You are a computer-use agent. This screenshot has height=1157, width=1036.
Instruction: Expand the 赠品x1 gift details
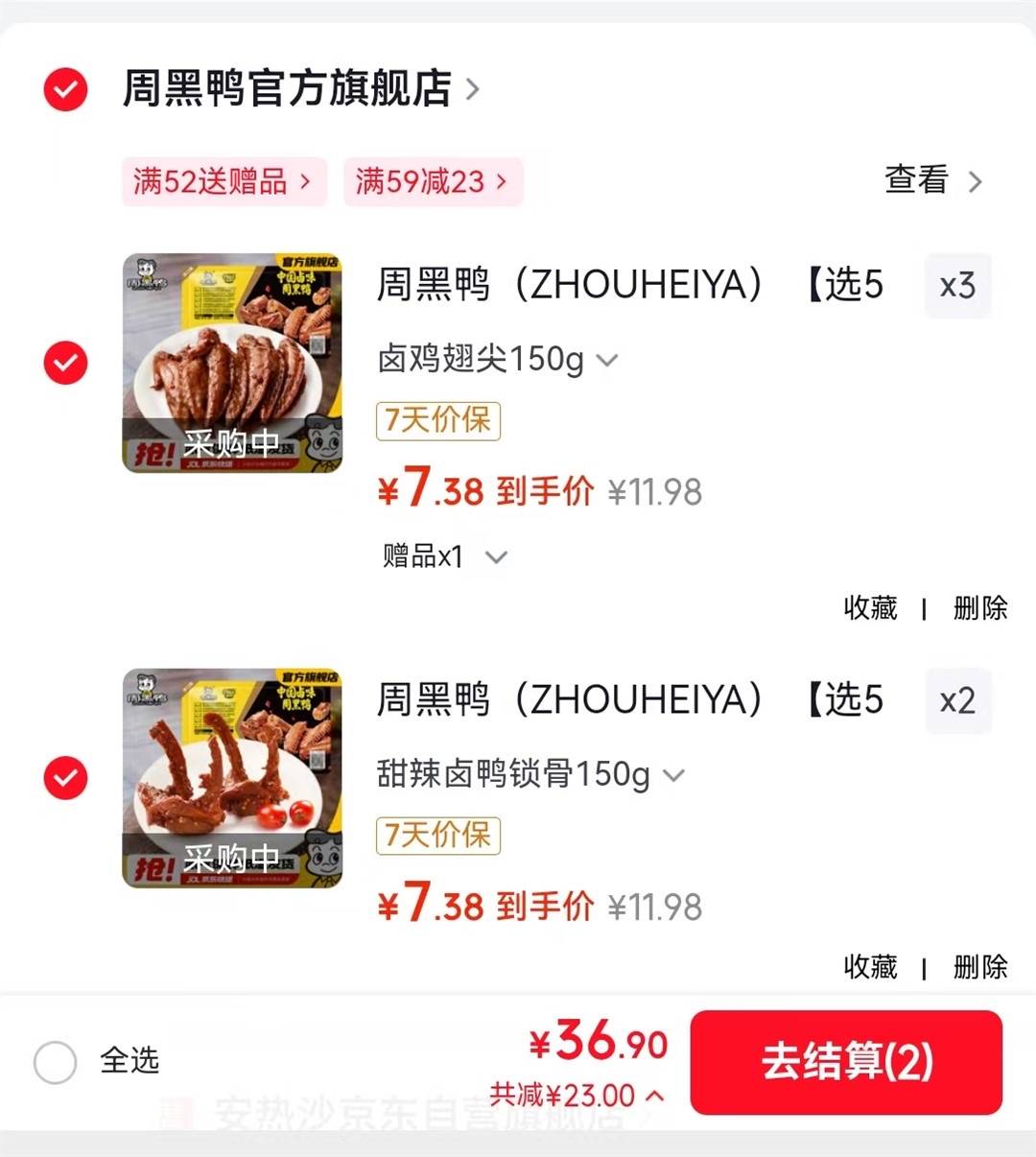[444, 556]
